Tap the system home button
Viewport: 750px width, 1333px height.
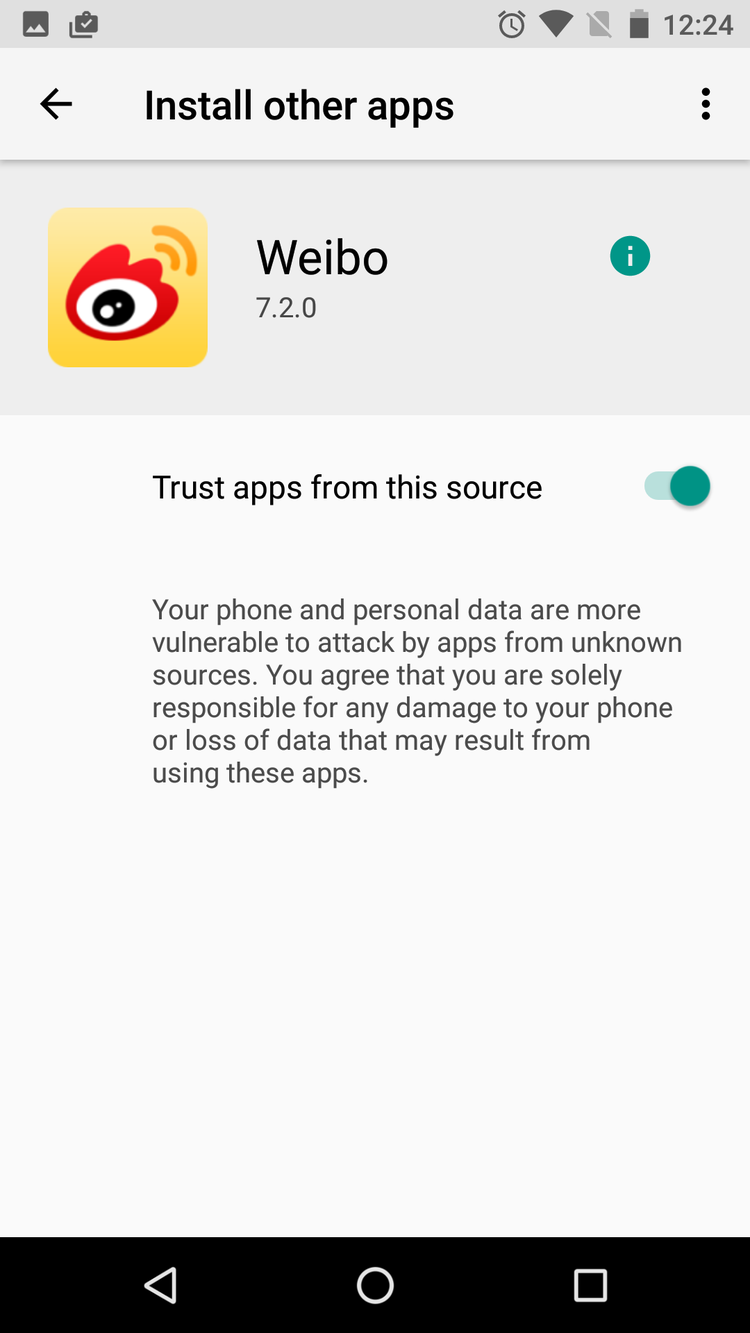pos(375,1285)
